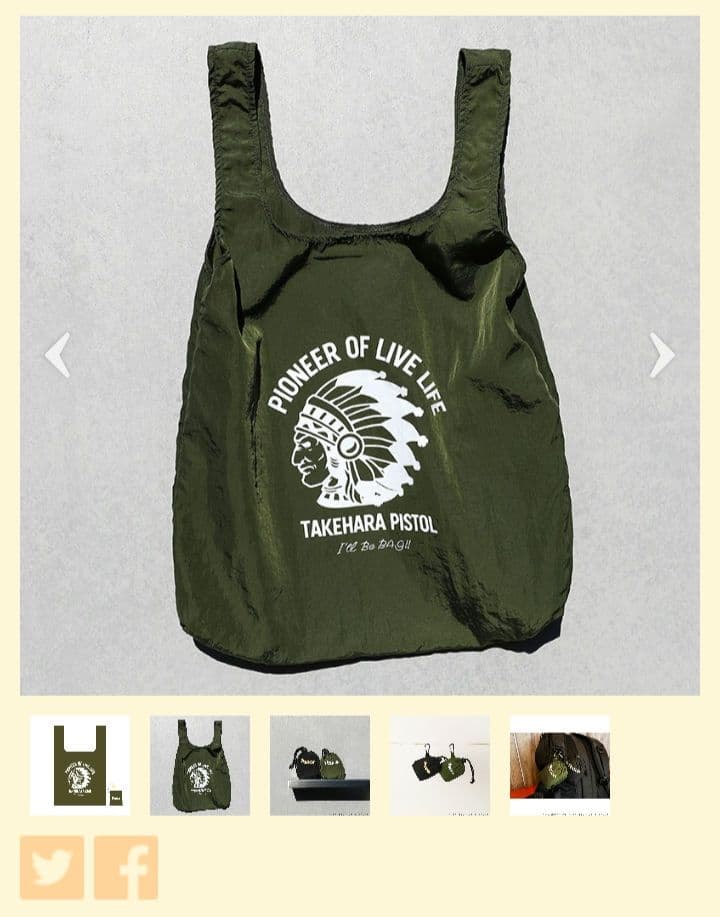Share this product on Twitter
The height and width of the screenshot is (917, 720).
(52, 867)
